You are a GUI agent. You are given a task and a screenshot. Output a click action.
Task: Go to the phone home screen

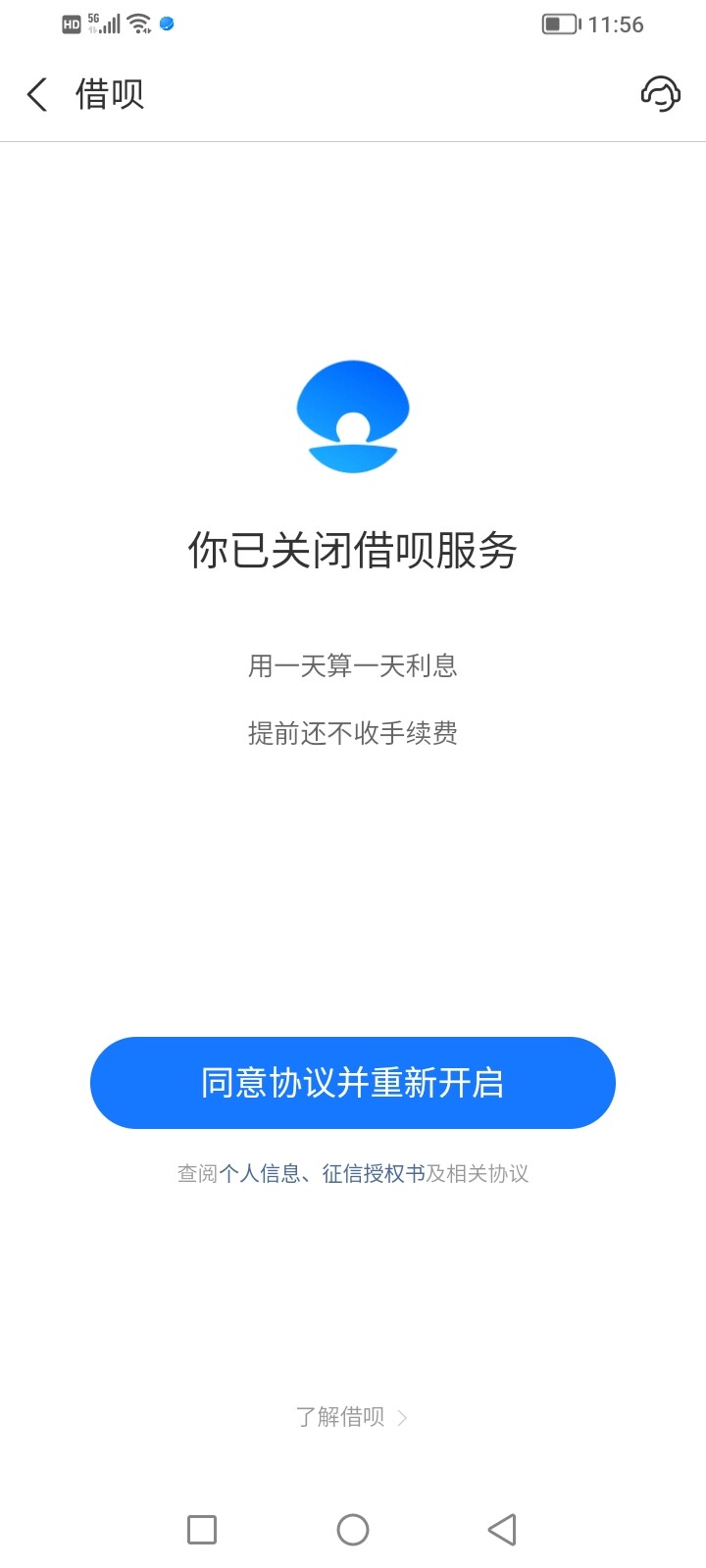click(353, 1530)
